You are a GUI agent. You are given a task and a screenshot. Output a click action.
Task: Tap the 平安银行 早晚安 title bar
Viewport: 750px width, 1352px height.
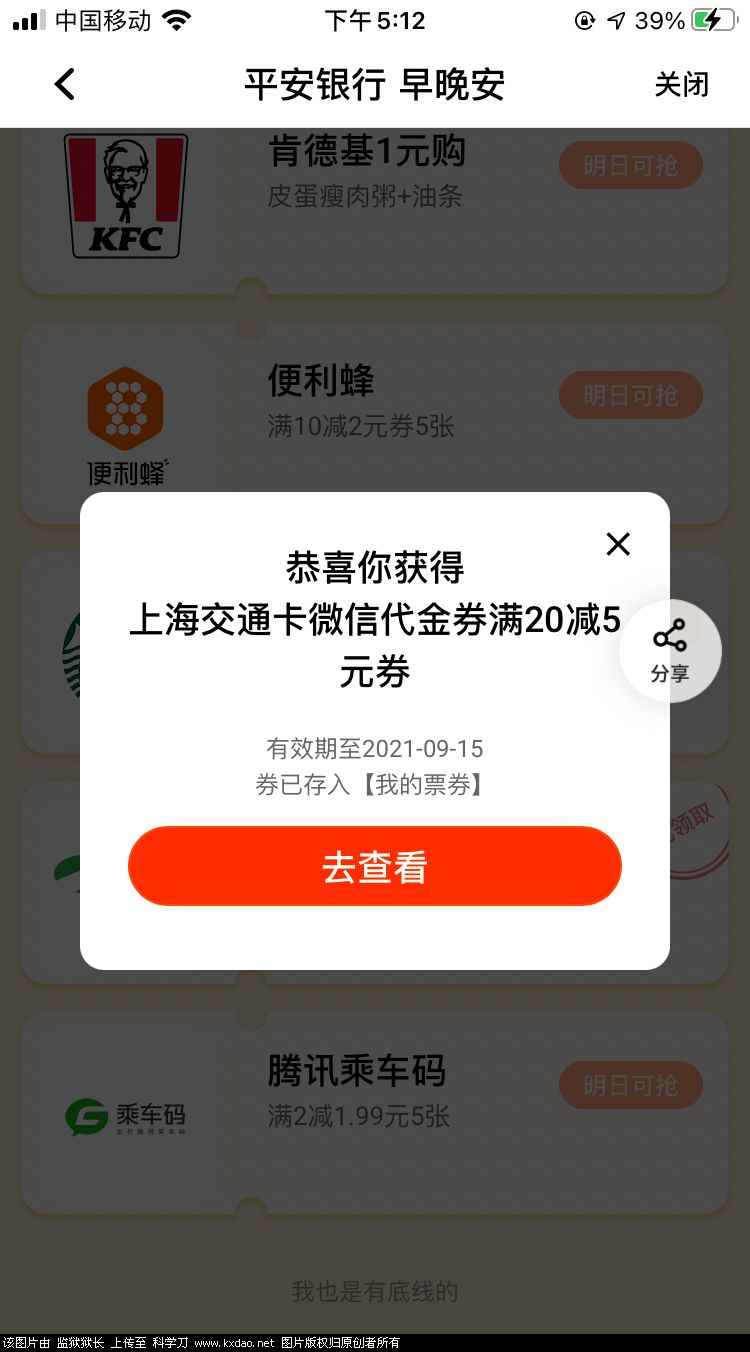tap(374, 85)
